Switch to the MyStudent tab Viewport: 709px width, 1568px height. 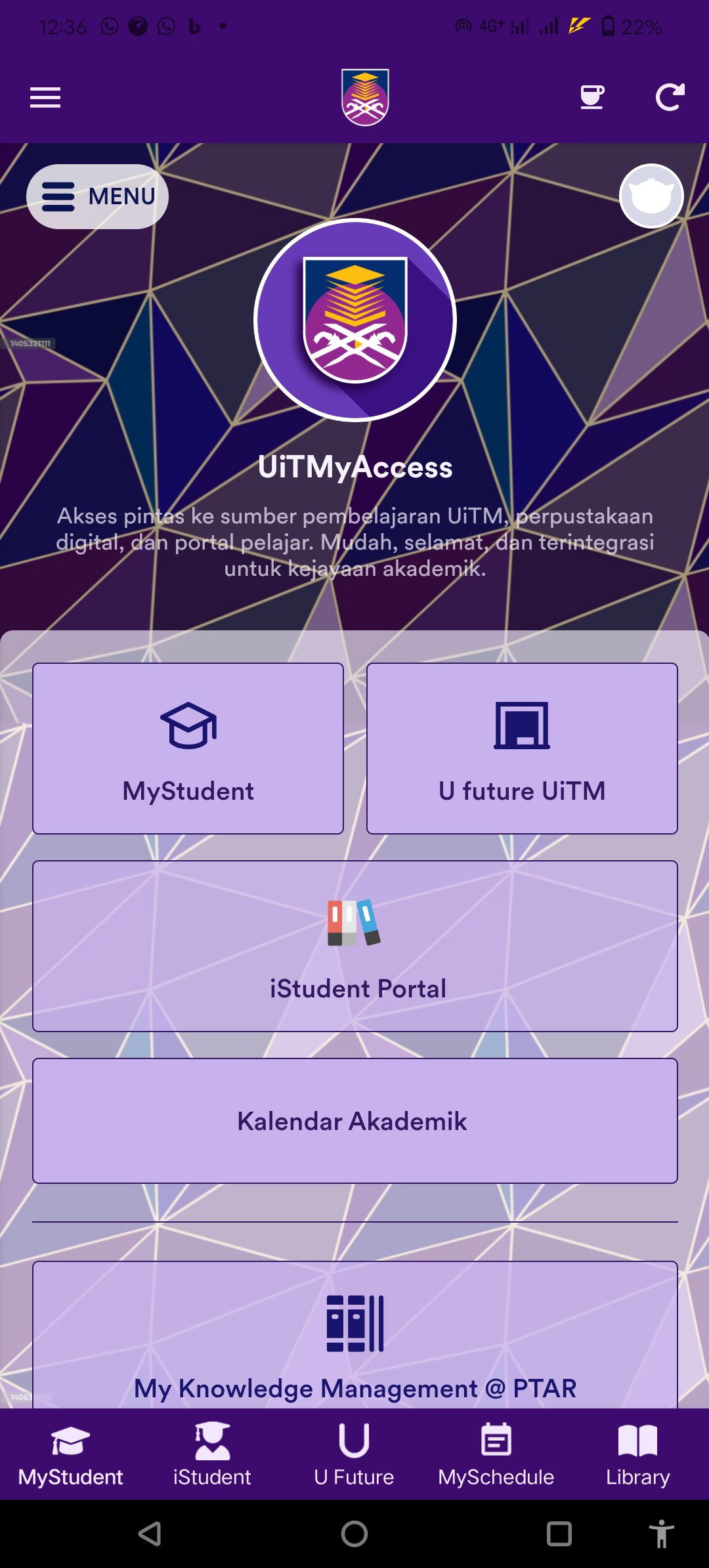(x=70, y=1448)
